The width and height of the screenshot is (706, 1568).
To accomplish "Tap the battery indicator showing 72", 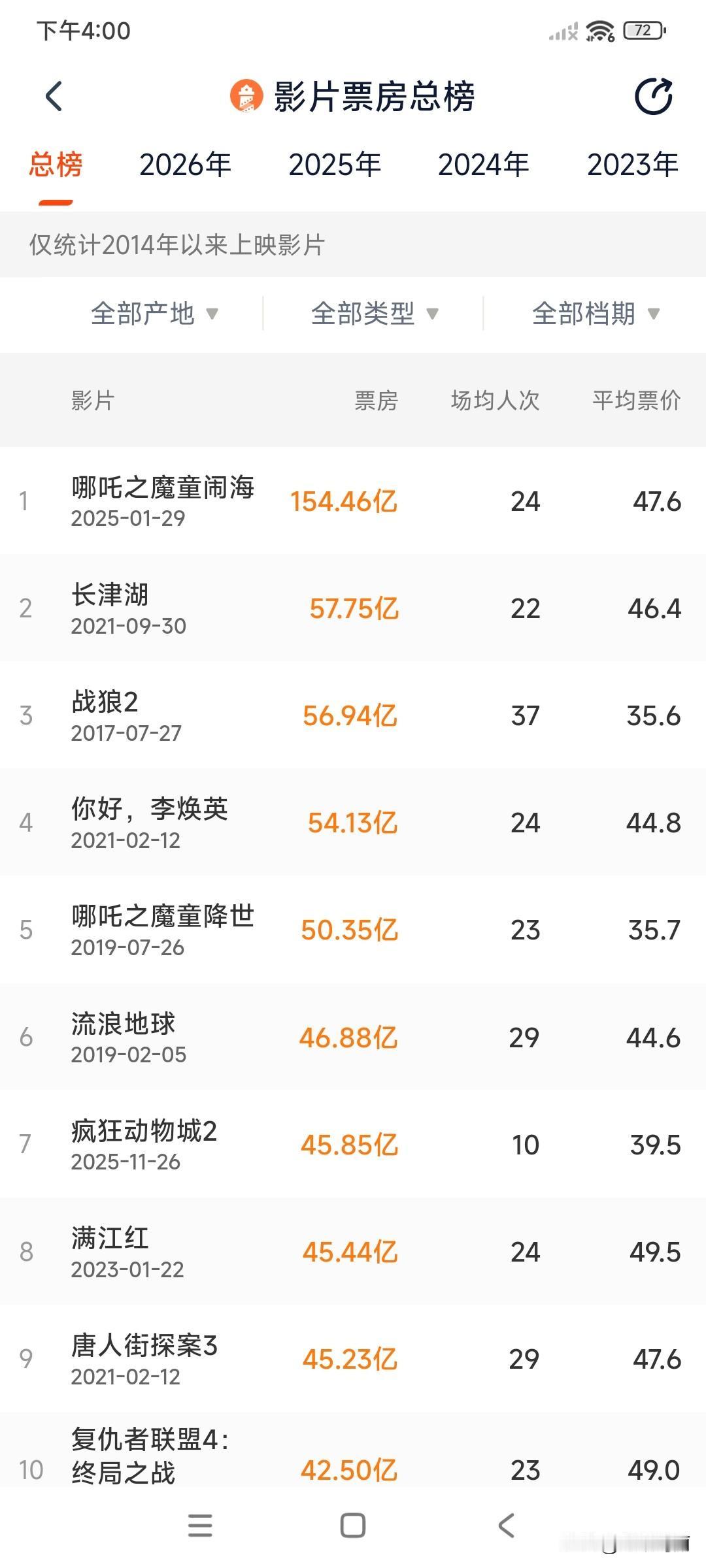I will [x=644, y=29].
